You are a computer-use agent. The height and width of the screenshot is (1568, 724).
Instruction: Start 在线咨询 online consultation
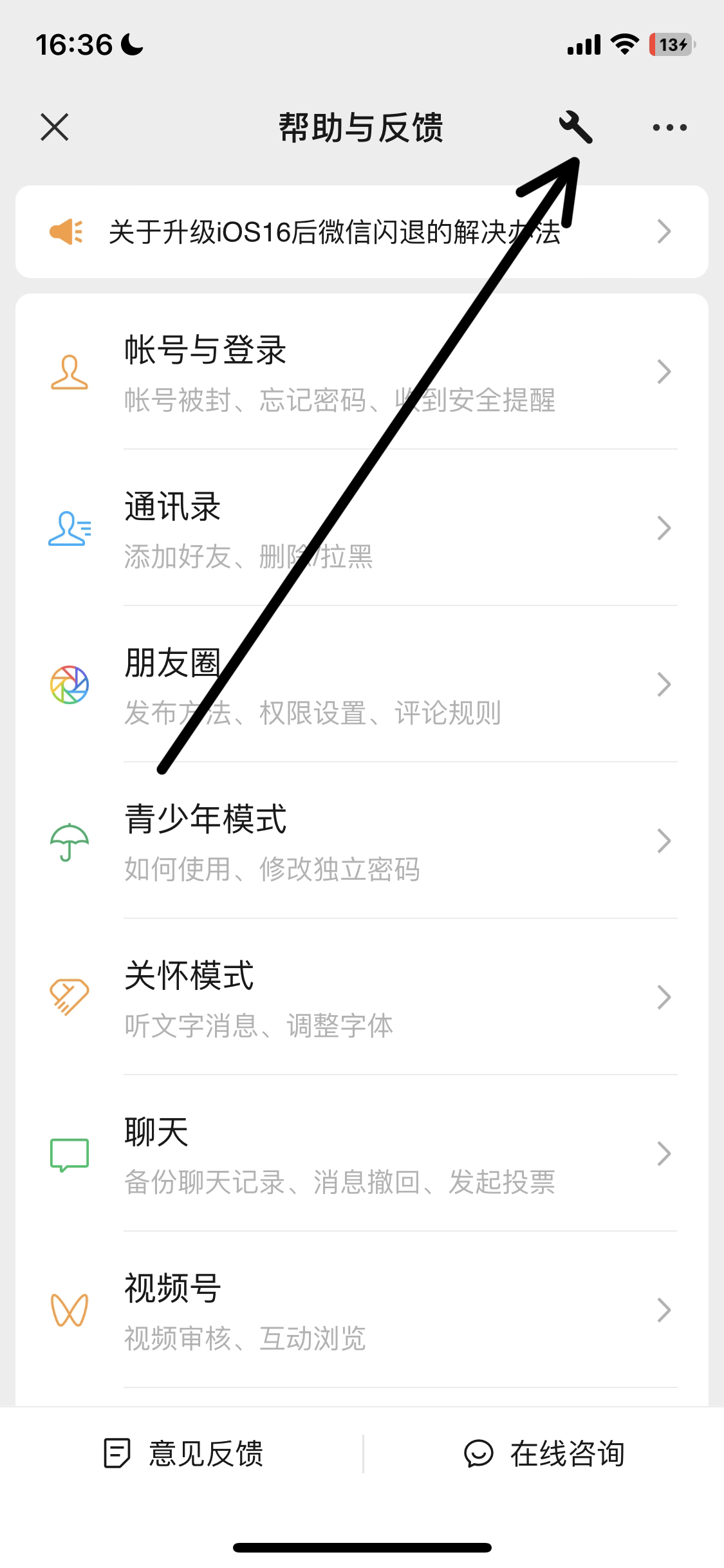point(544,1454)
